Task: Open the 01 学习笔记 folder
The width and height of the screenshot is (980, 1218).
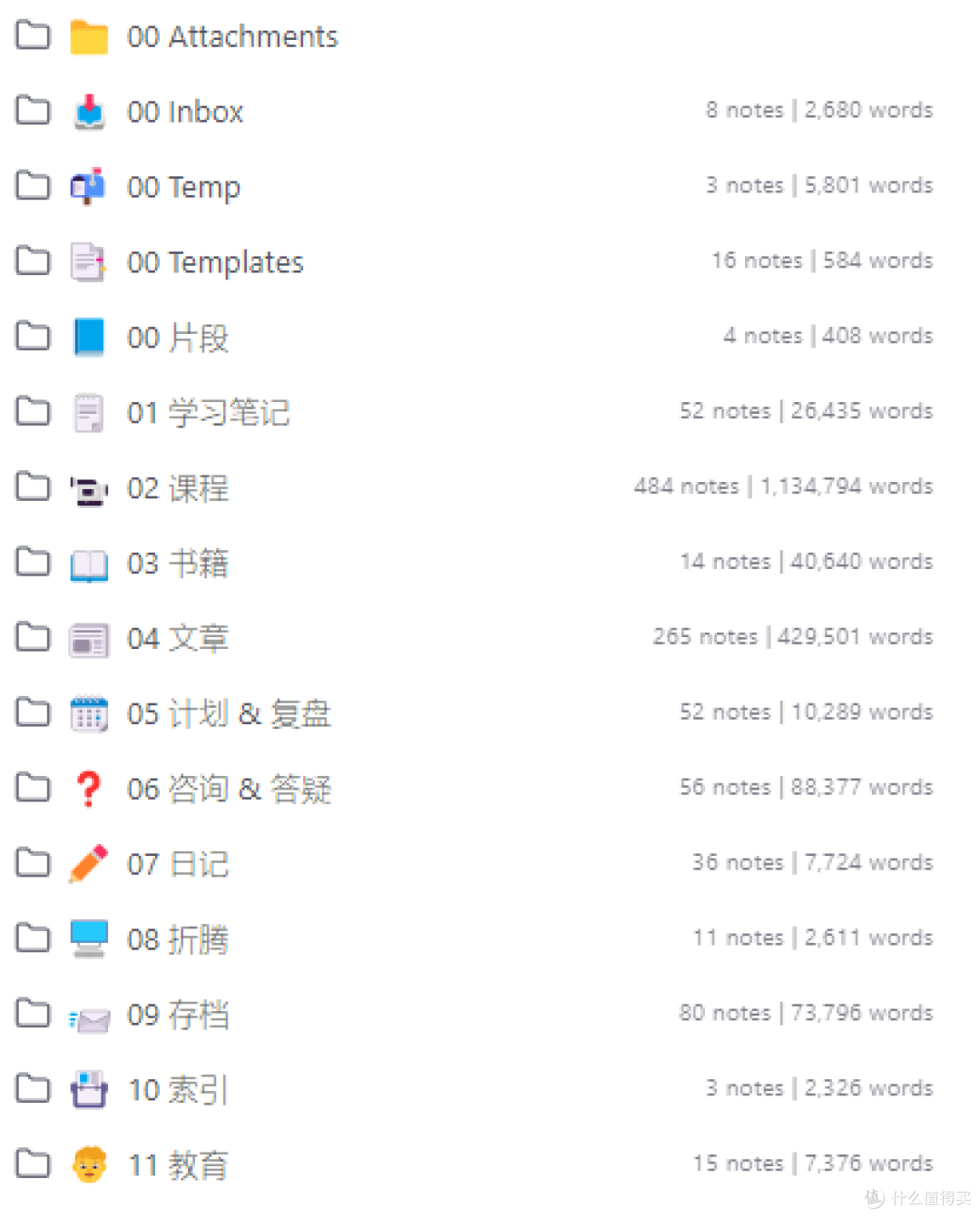Action: (208, 414)
